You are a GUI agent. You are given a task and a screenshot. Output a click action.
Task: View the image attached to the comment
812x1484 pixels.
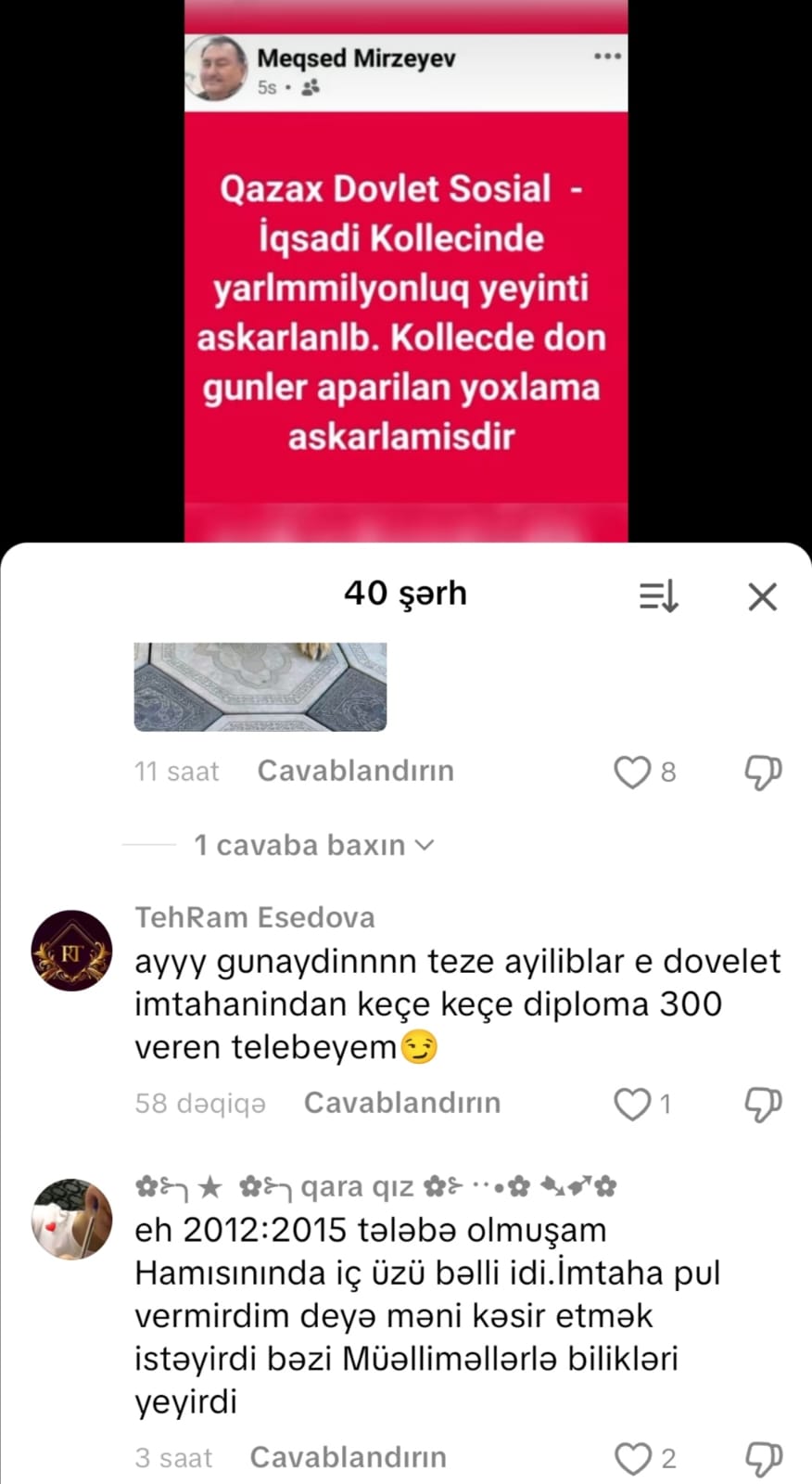pyautogui.click(x=260, y=686)
